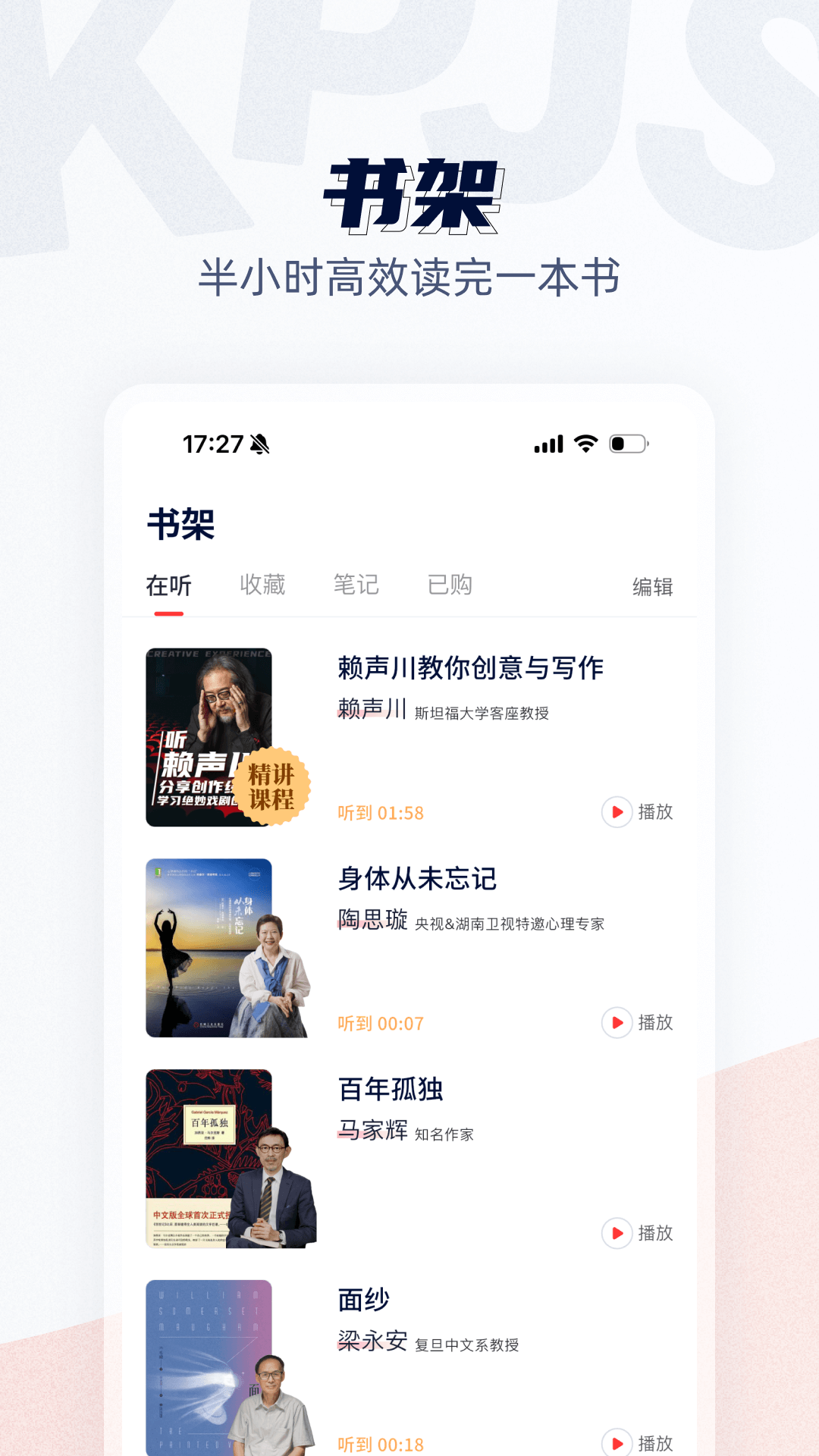Switch to the 收藏 tab

click(x=265, y=584)
